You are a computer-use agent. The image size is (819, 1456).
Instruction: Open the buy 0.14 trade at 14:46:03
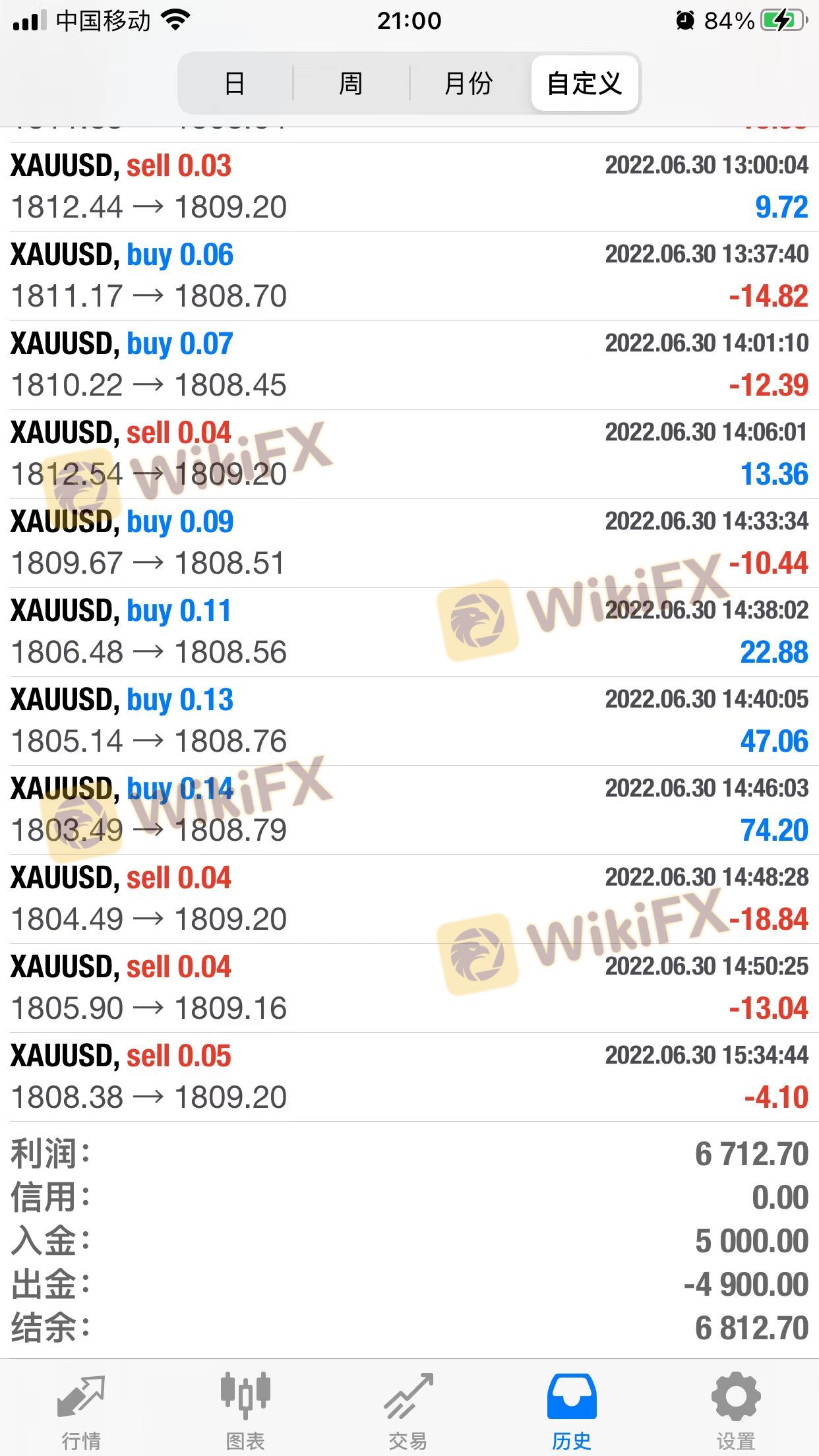coord(409,810)
